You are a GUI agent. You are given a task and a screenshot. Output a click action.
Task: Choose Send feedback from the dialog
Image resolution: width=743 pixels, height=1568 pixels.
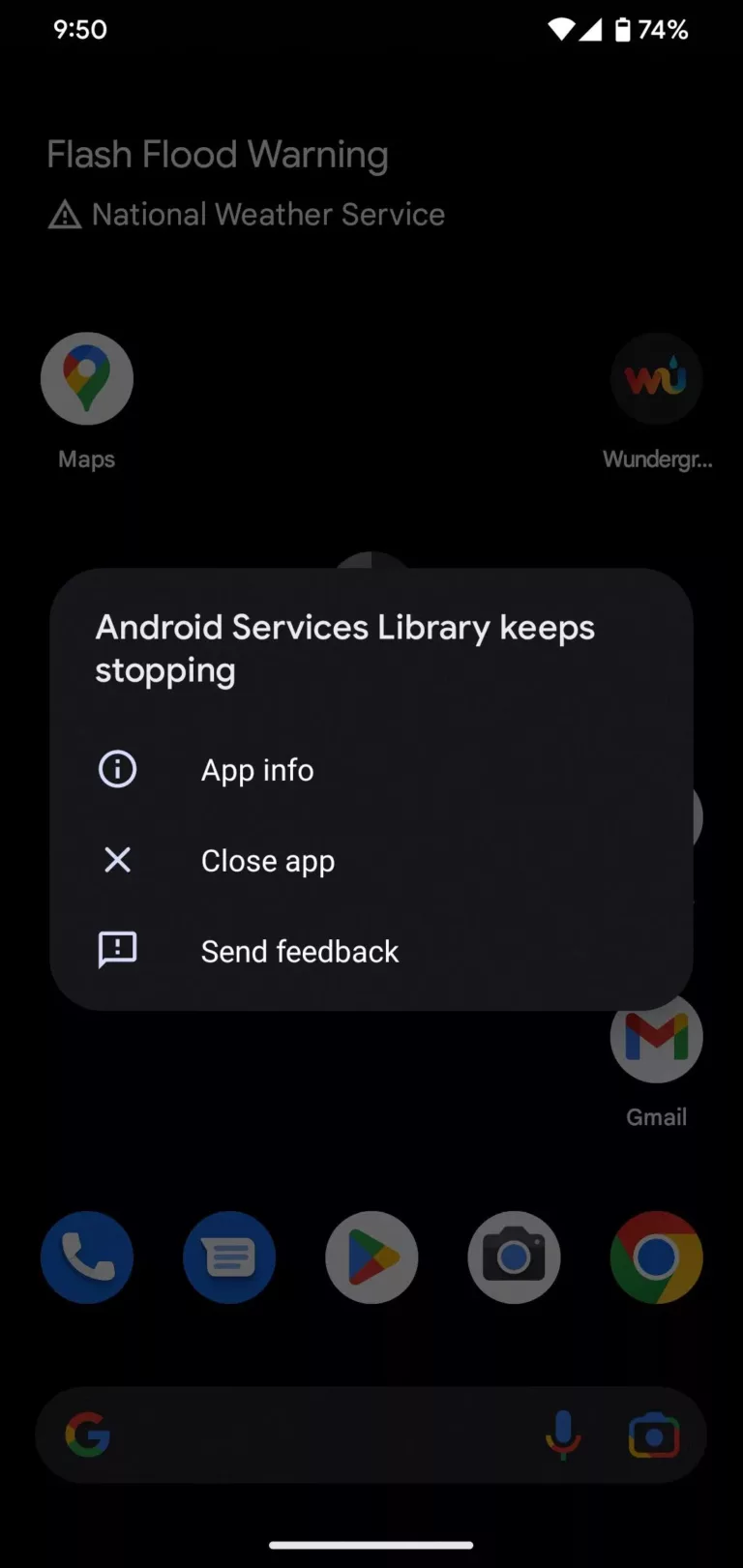pyautogui.click(x=300, y=950)
